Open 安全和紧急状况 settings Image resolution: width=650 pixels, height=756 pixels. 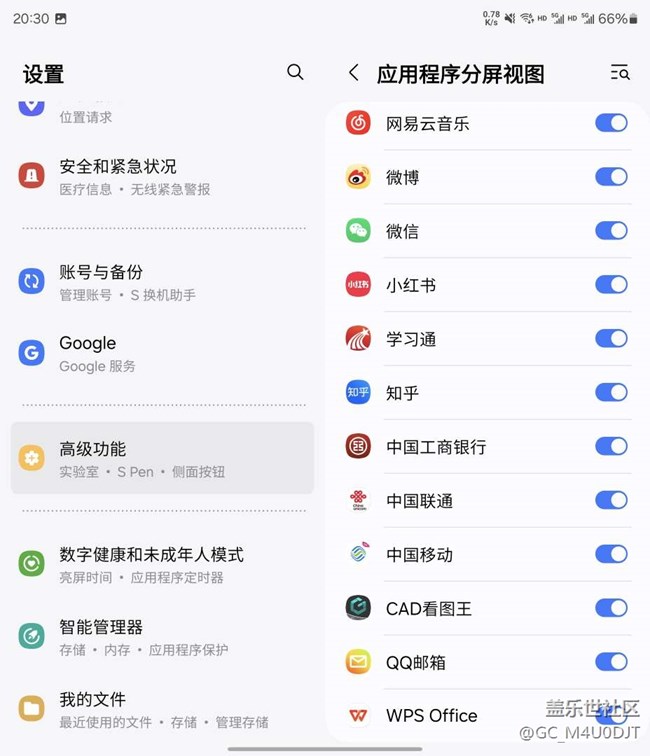(x=162, y=176)
